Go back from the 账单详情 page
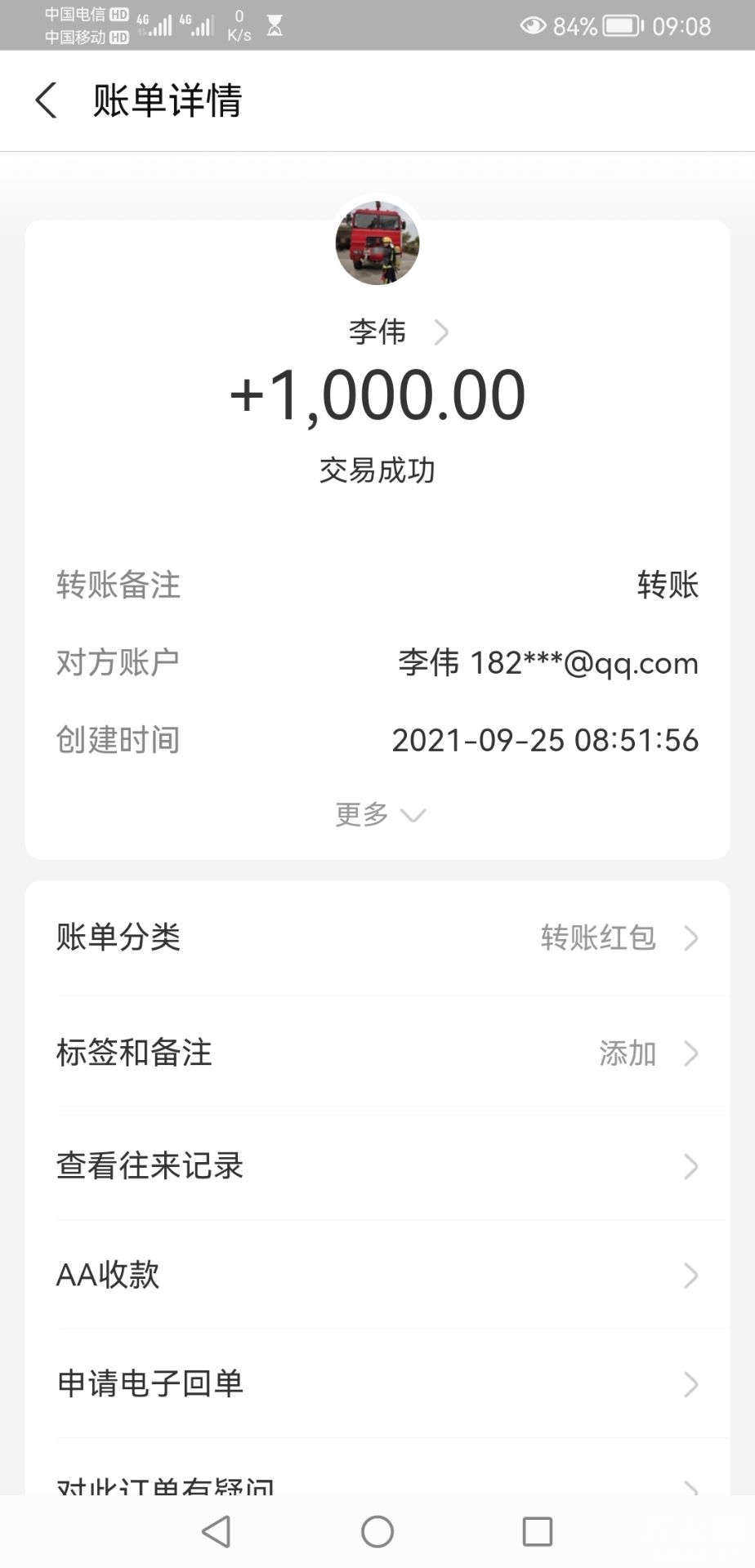 [x=47, y=100]
